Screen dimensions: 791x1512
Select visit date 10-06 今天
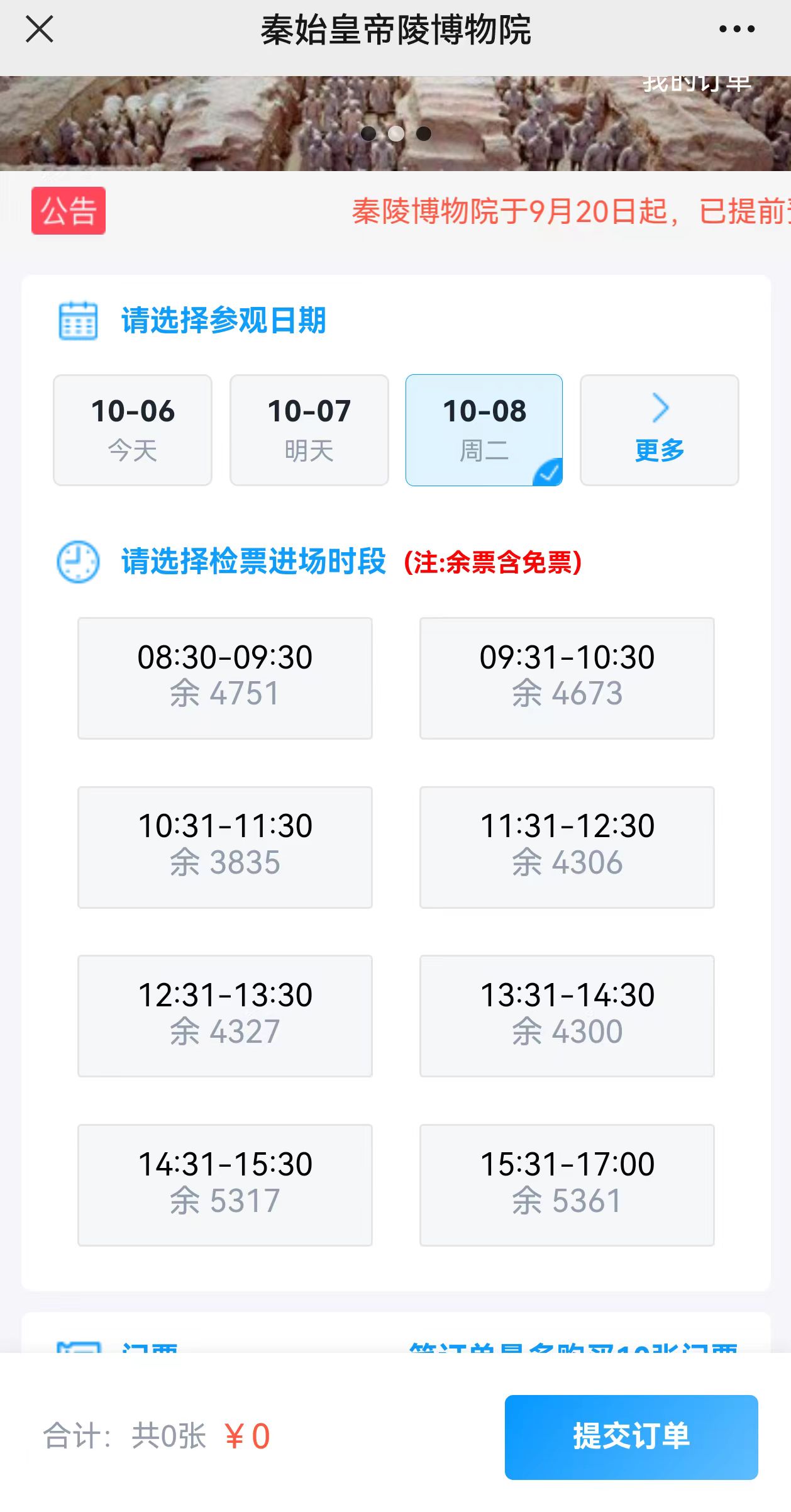pos(133,430)
